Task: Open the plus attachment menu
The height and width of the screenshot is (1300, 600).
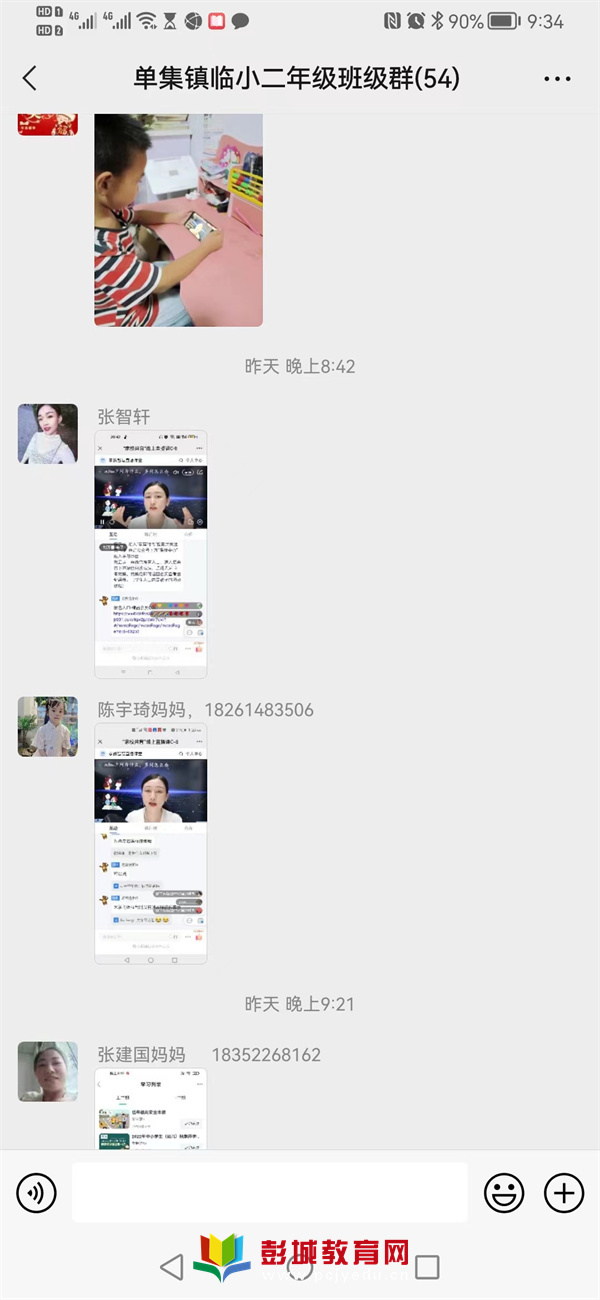Action: [563, 1192]
